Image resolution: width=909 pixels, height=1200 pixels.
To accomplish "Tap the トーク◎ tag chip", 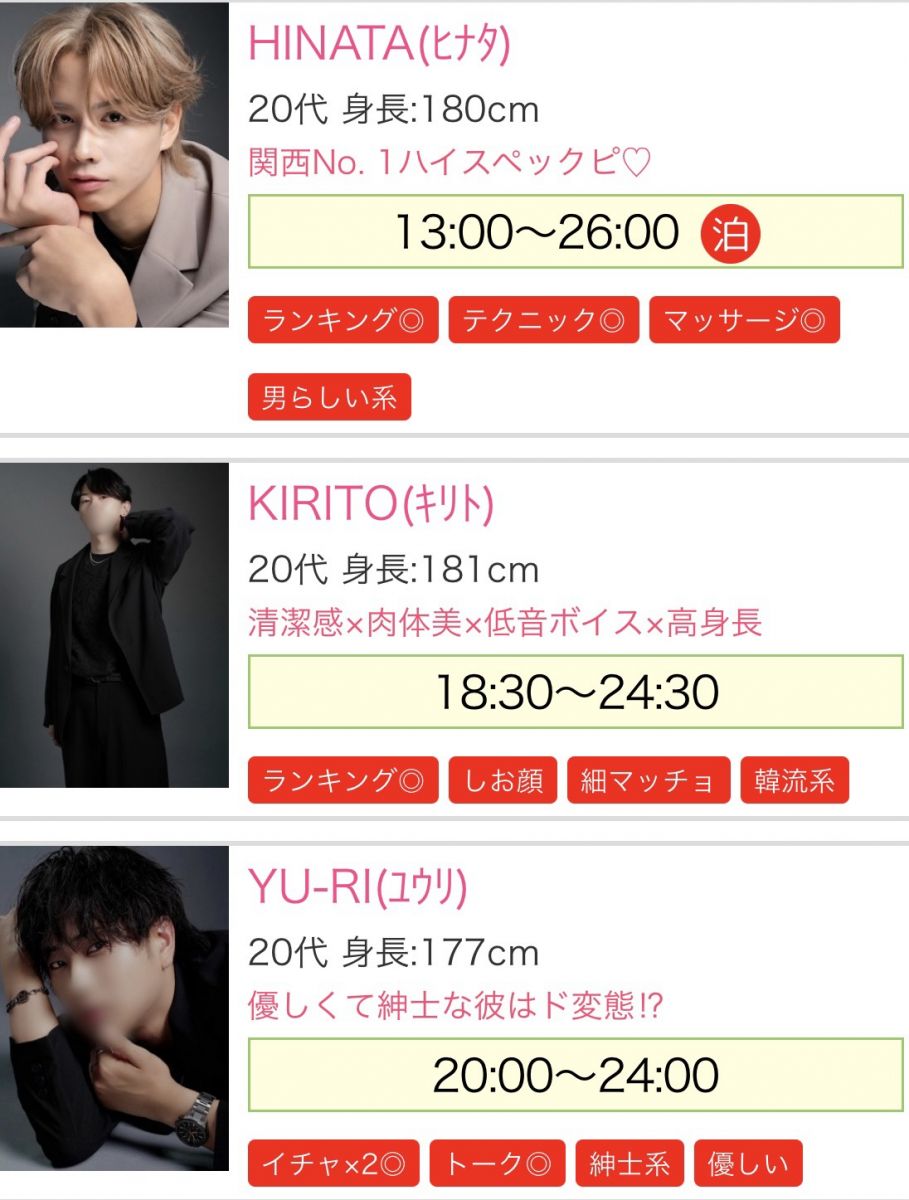I will 497,1163.
